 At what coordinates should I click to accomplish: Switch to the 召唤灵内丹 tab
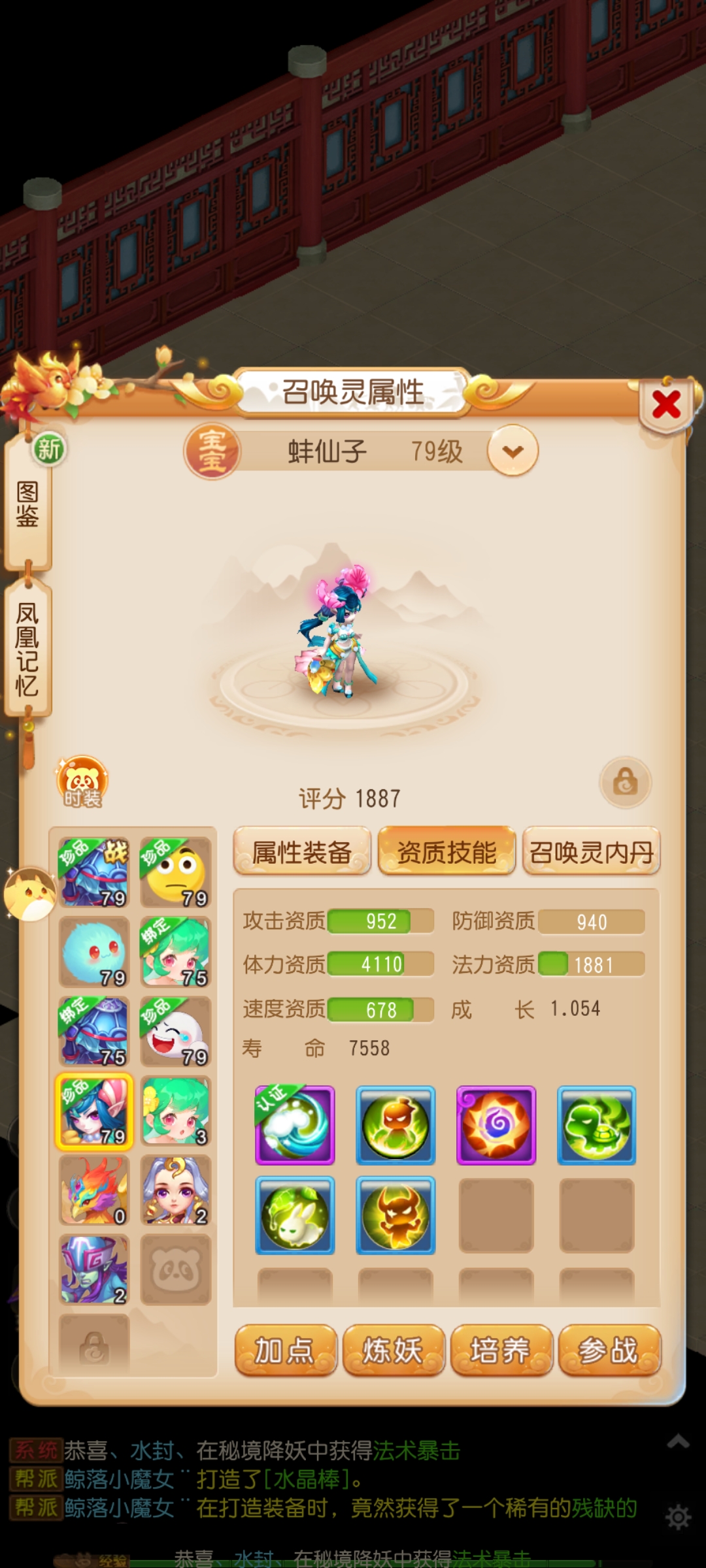click(592, 852)
